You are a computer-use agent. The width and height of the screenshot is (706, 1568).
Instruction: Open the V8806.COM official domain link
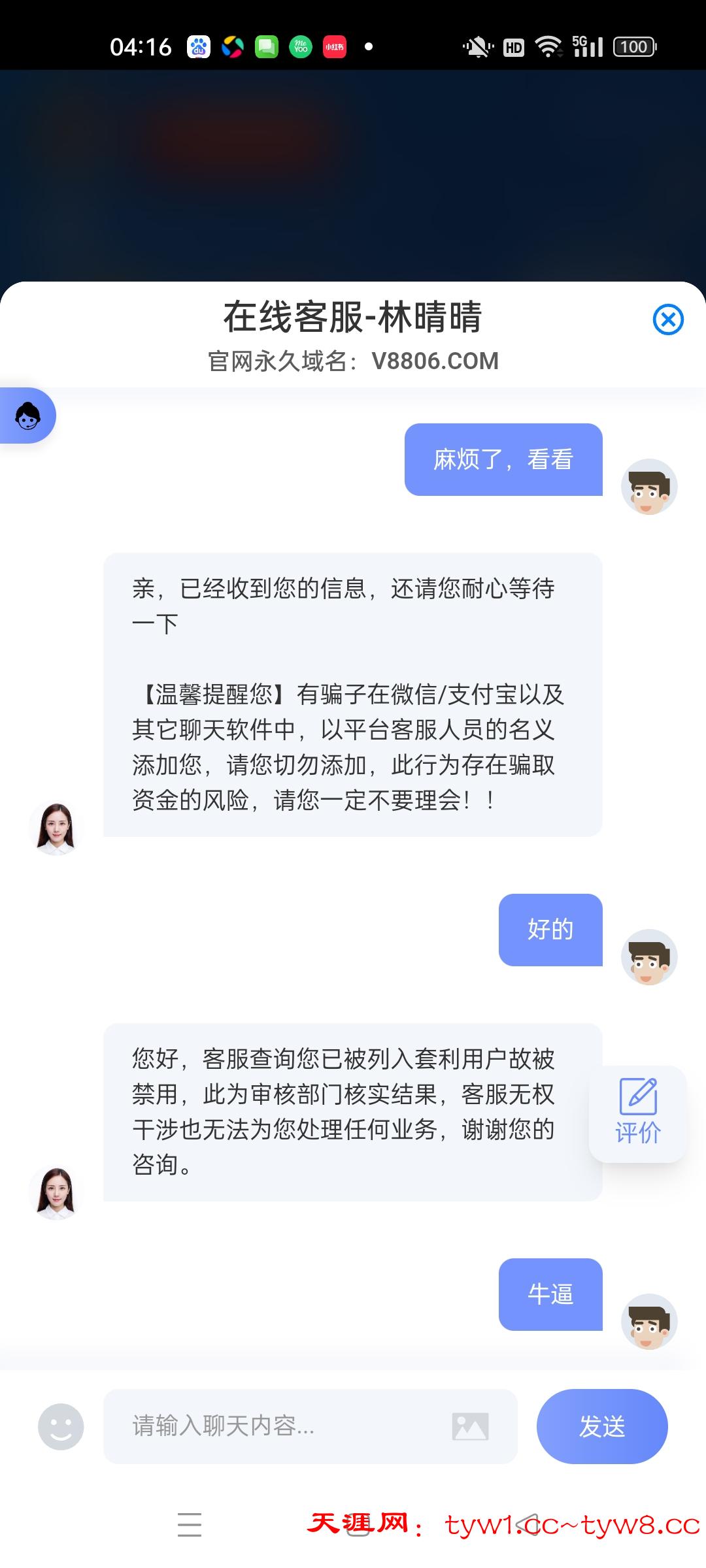click(x=435, y=360)
